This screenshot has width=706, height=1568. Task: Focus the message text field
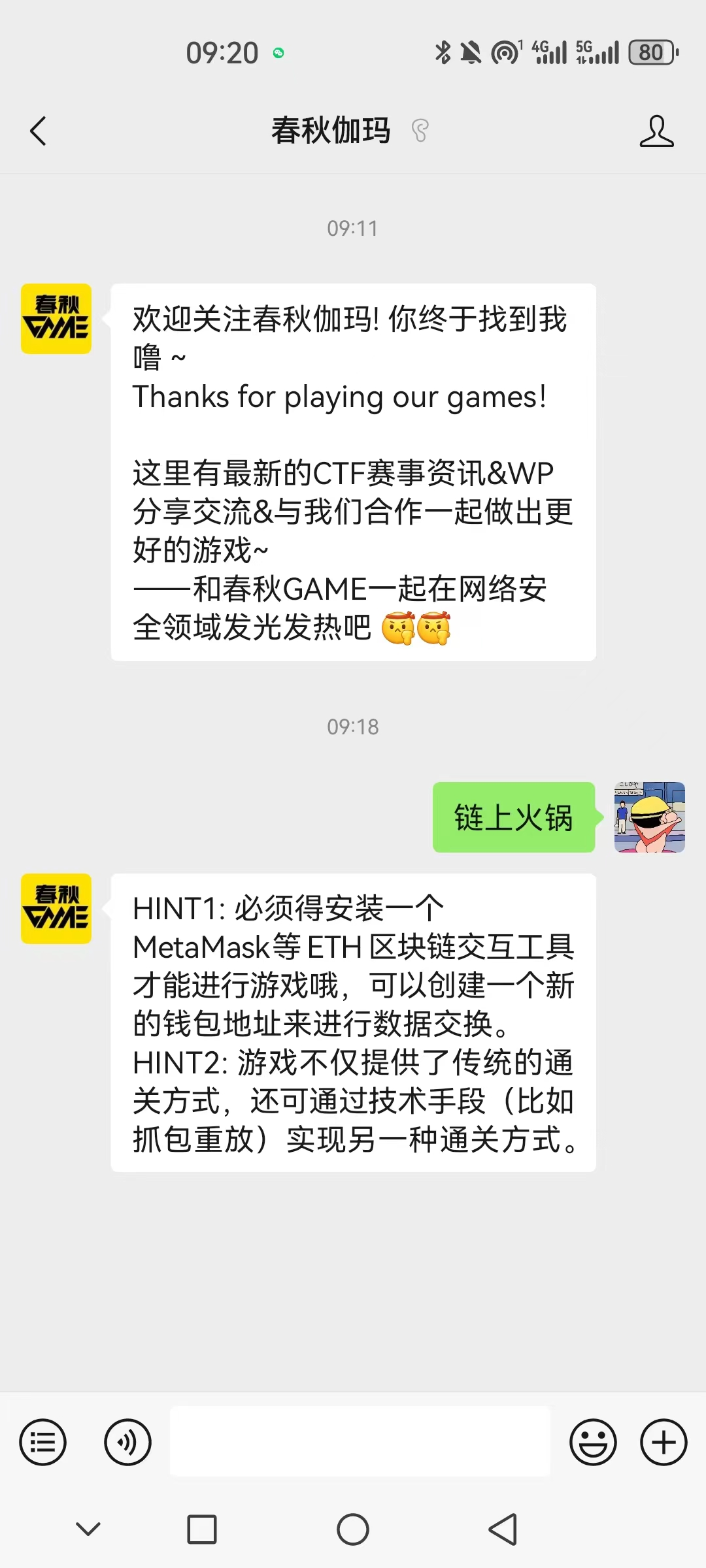[x=360, y=1441]
